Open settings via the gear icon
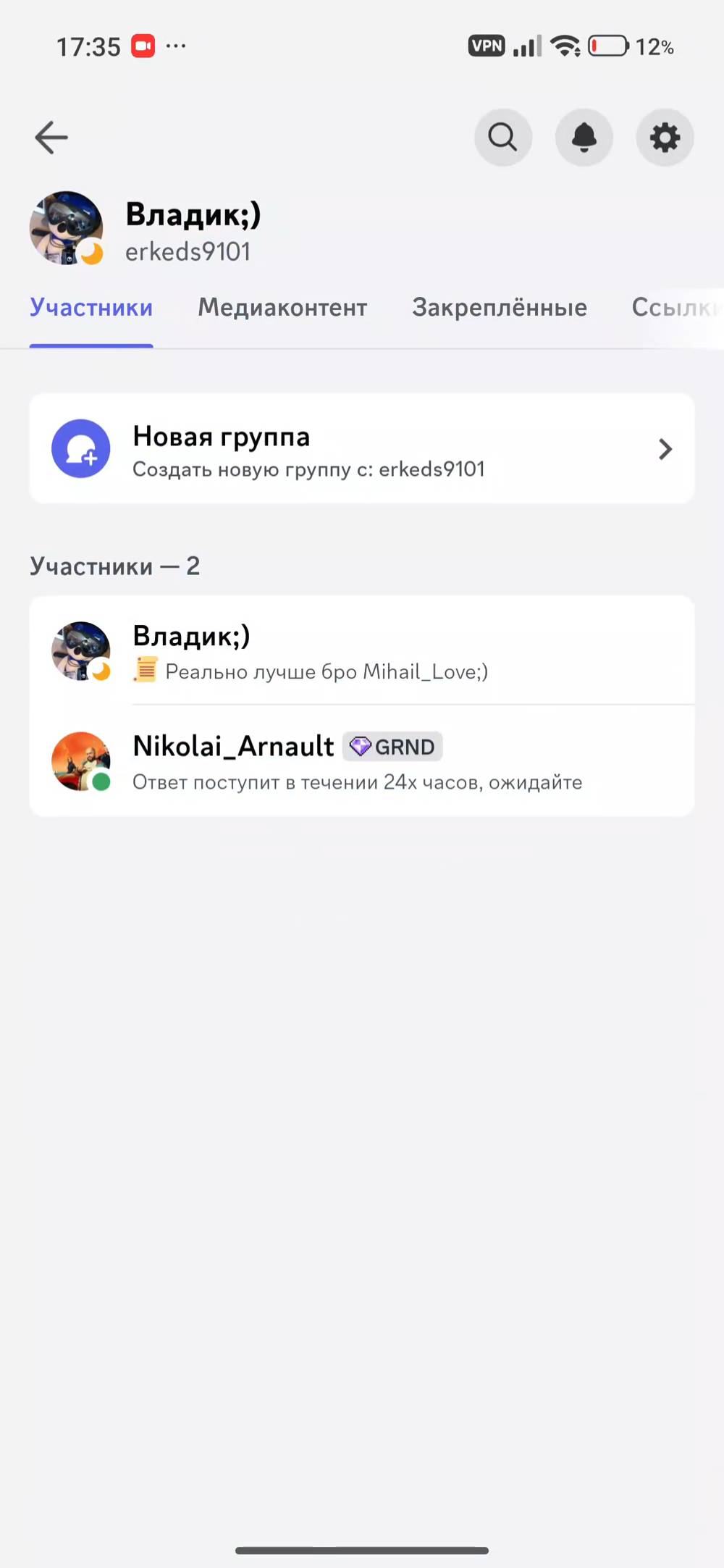724x1568 pixels. click(x=665, y=137)
